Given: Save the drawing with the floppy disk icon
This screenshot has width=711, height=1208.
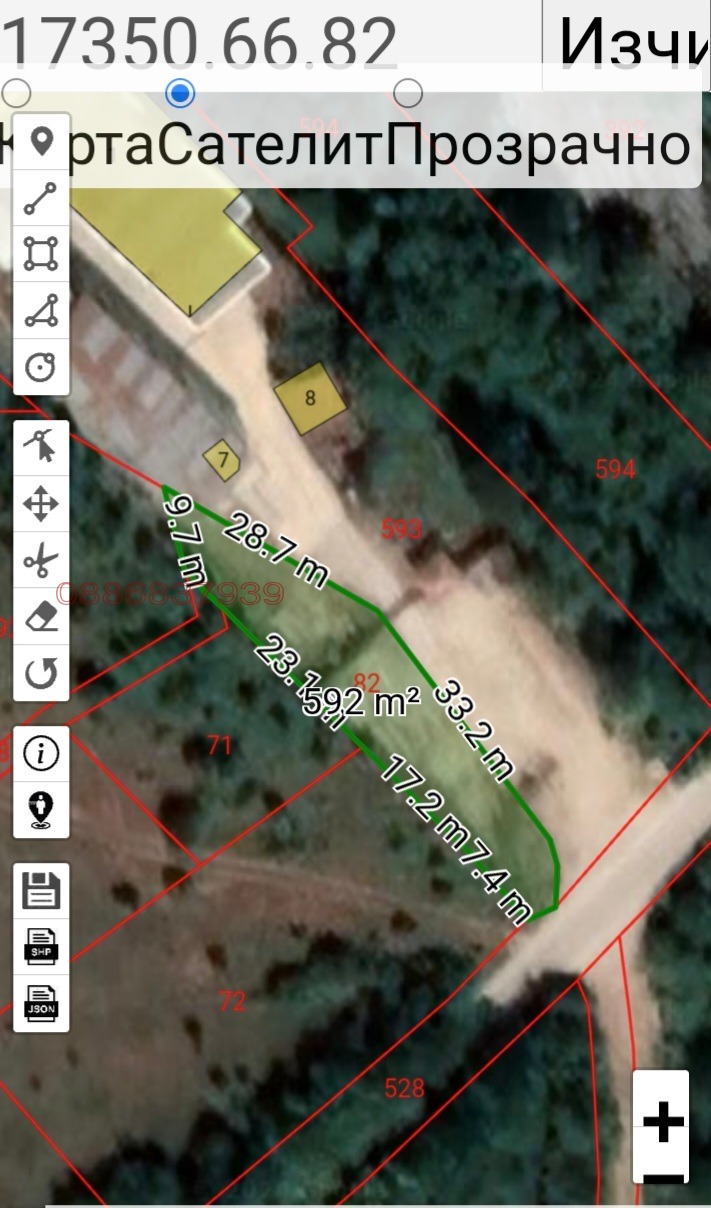Looking at the screenshot, I should pyautogui.click(x=41, y=889).
